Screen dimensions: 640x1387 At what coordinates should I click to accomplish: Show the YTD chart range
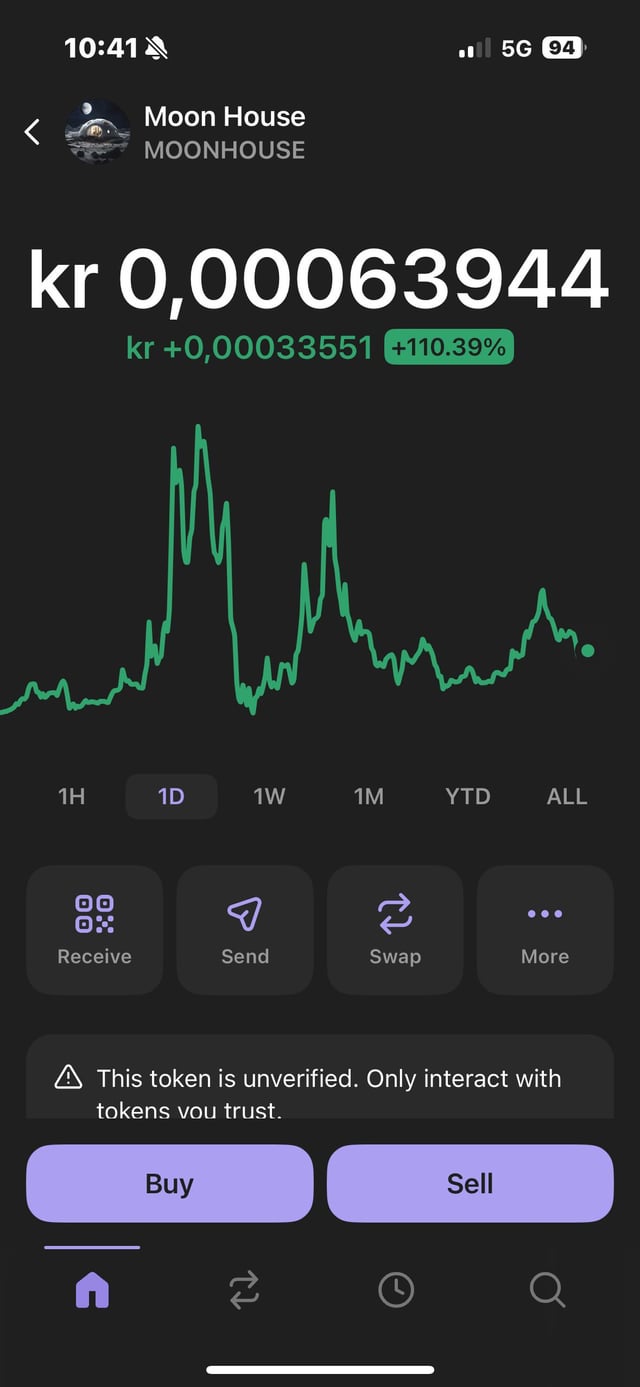[468, 797]
